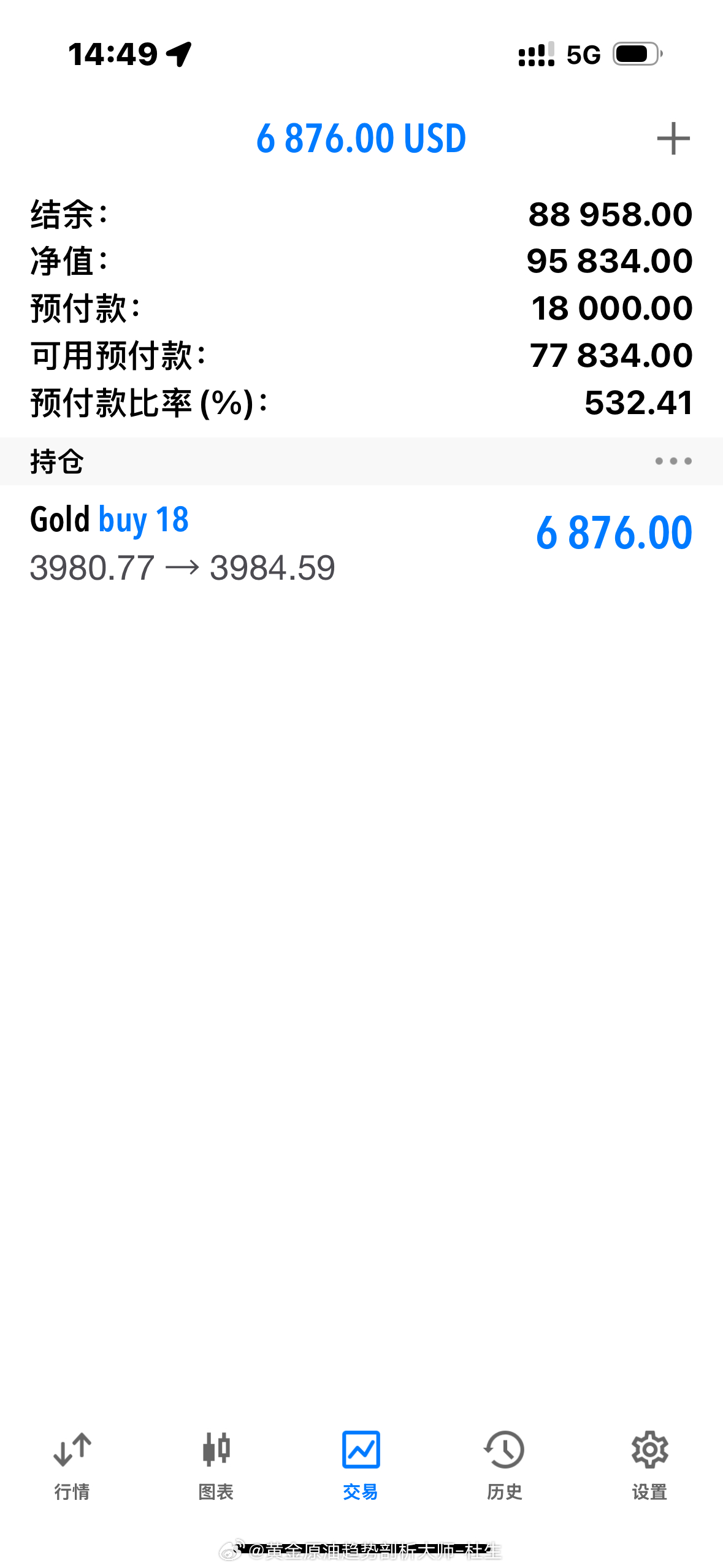Open the Gold buy 18 position

361,544
